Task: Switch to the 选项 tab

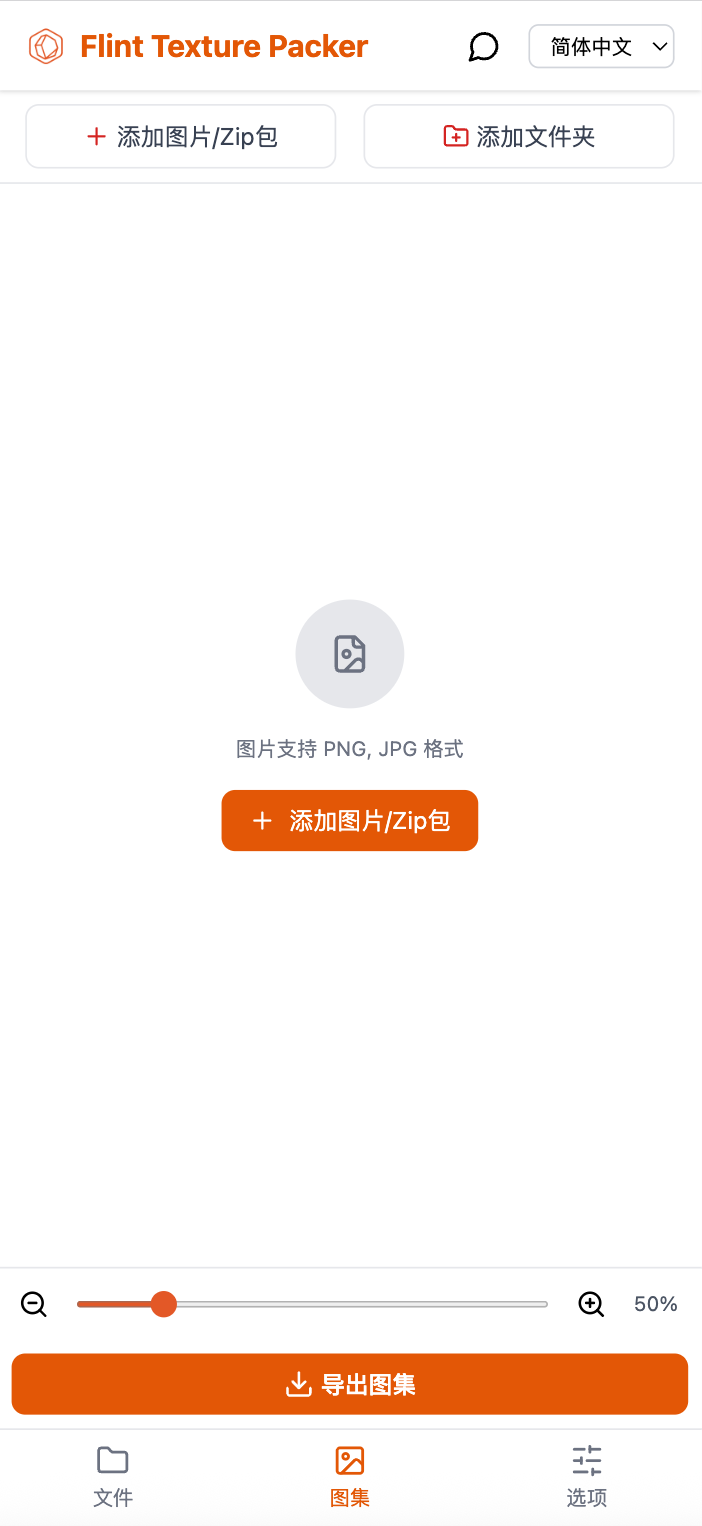Action: (x=587, y=1476)
